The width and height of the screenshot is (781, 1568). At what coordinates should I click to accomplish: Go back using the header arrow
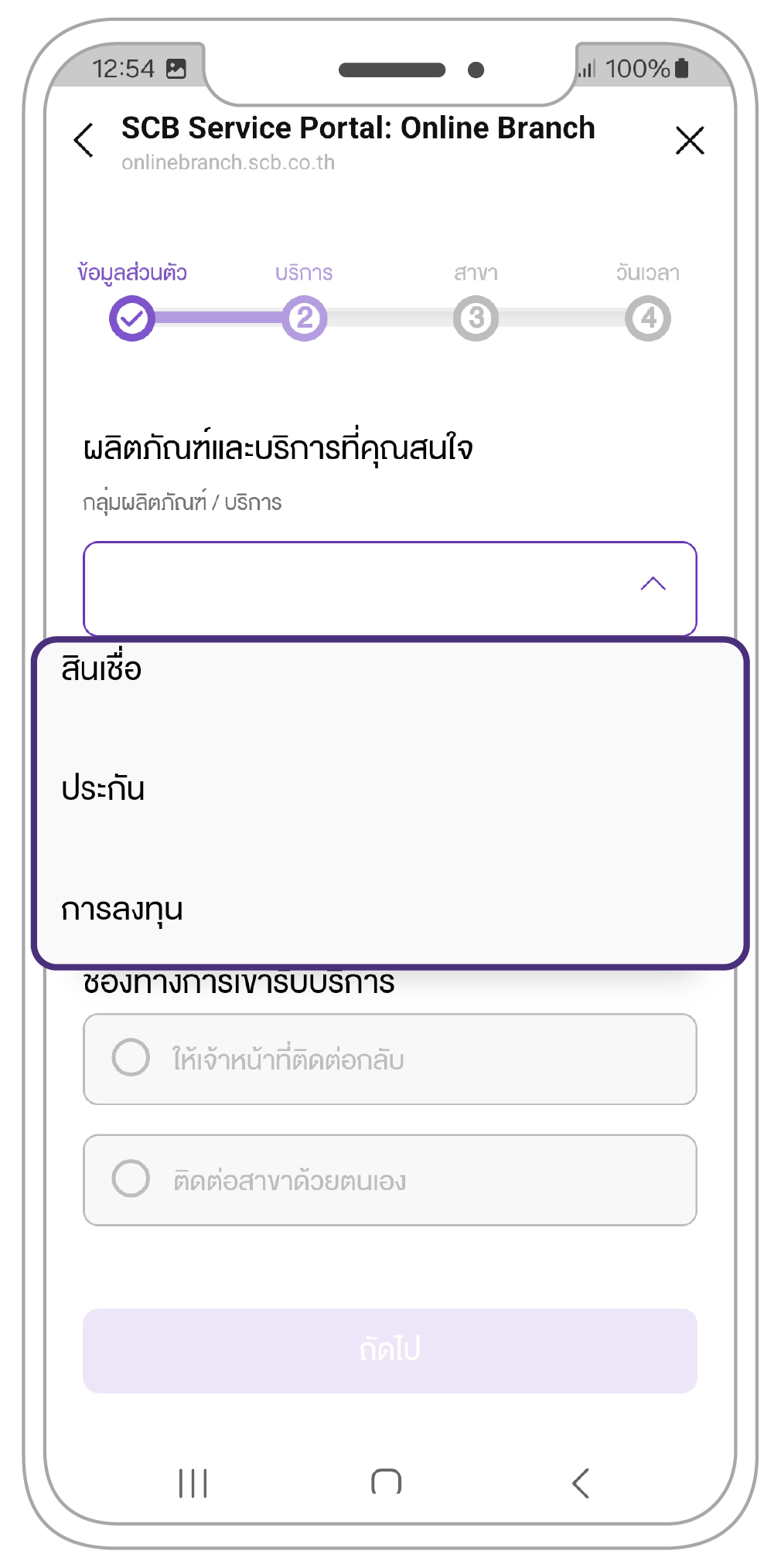[84, 140]
